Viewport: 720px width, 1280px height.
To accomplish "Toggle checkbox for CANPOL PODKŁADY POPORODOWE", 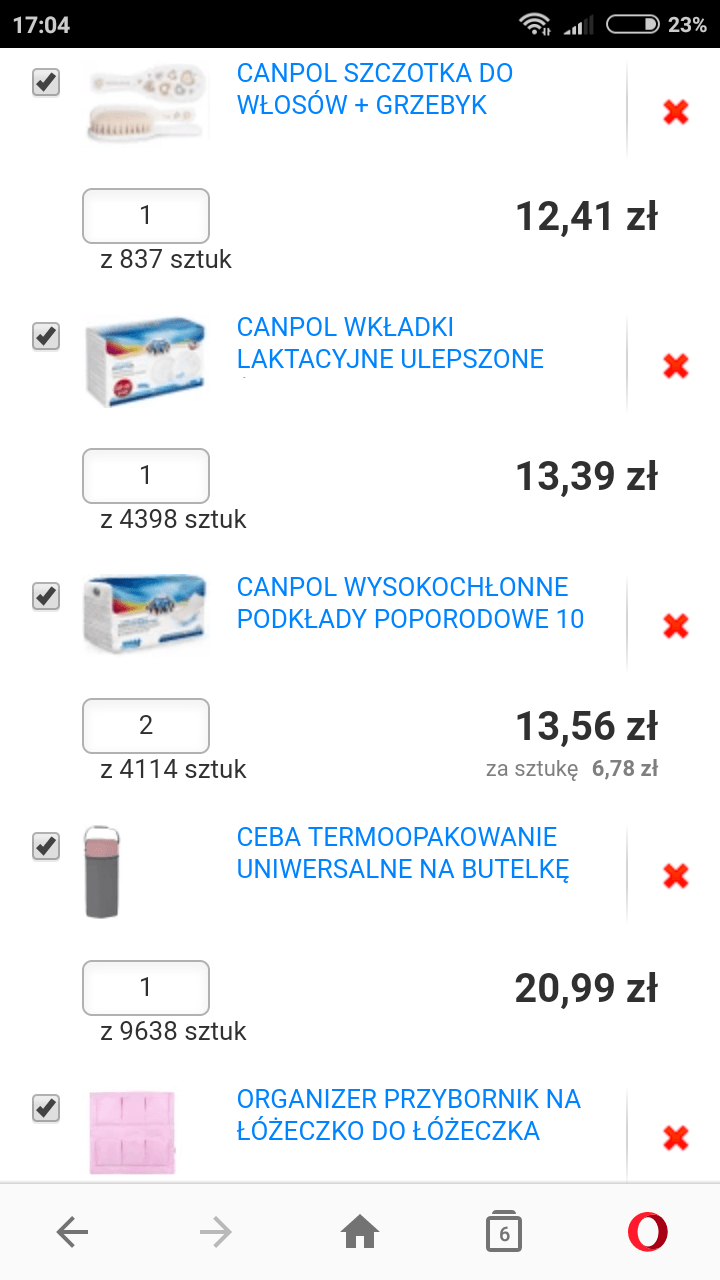I will pos(46,596).
